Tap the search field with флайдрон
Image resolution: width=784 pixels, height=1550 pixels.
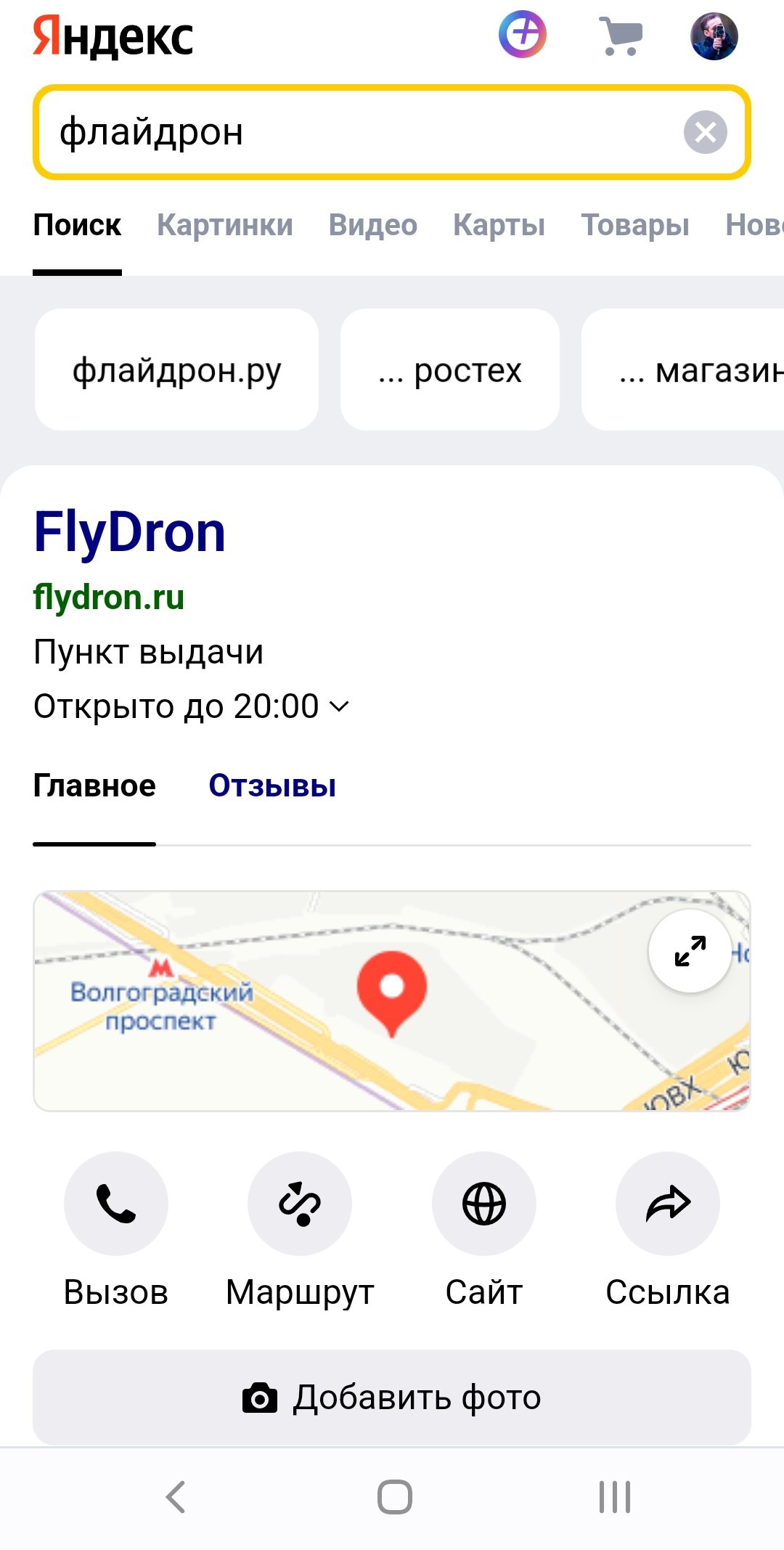coord(348,132)
